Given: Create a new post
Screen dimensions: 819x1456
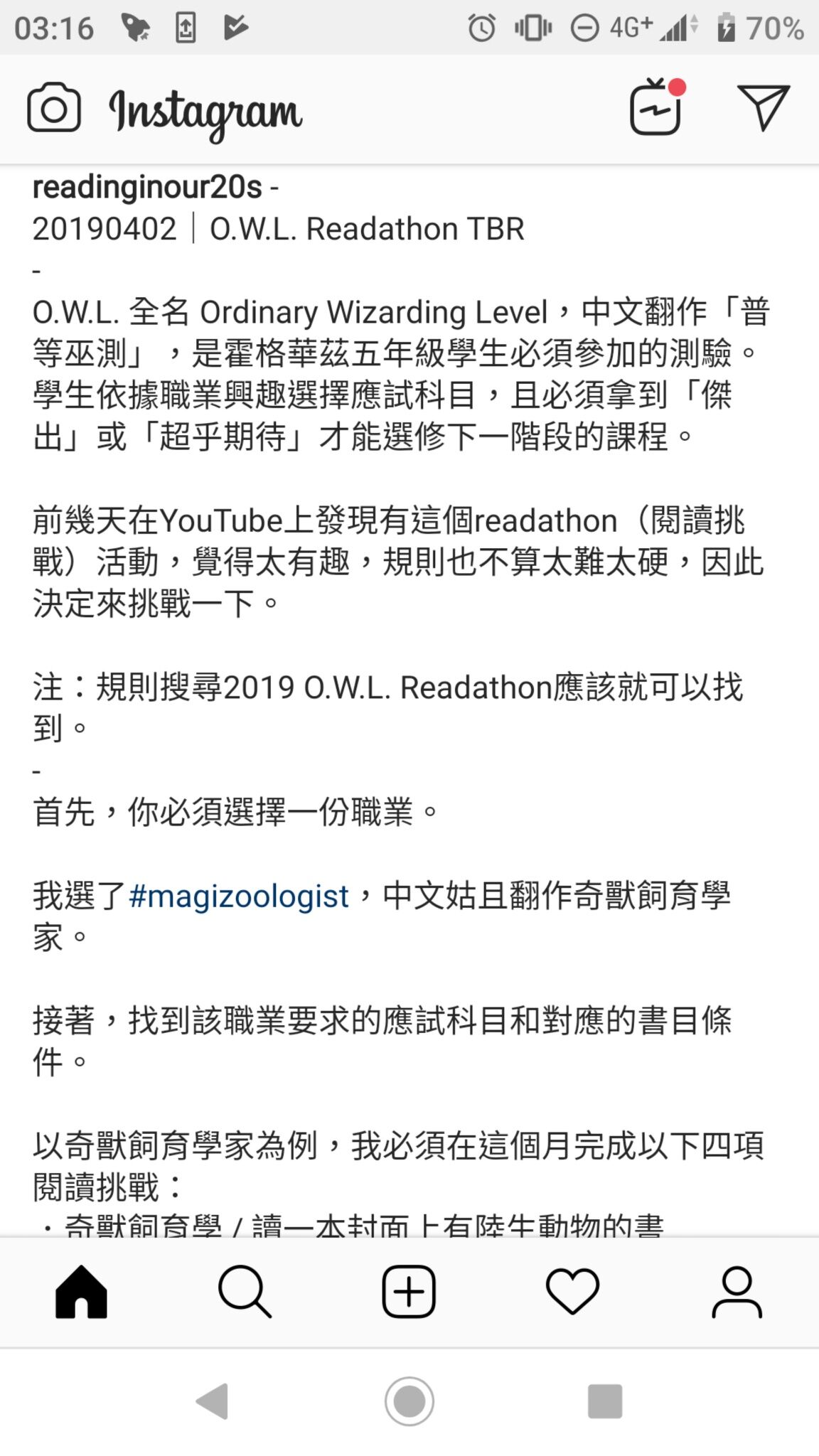Looking at the screenshot, I should tap(409, 1291).
